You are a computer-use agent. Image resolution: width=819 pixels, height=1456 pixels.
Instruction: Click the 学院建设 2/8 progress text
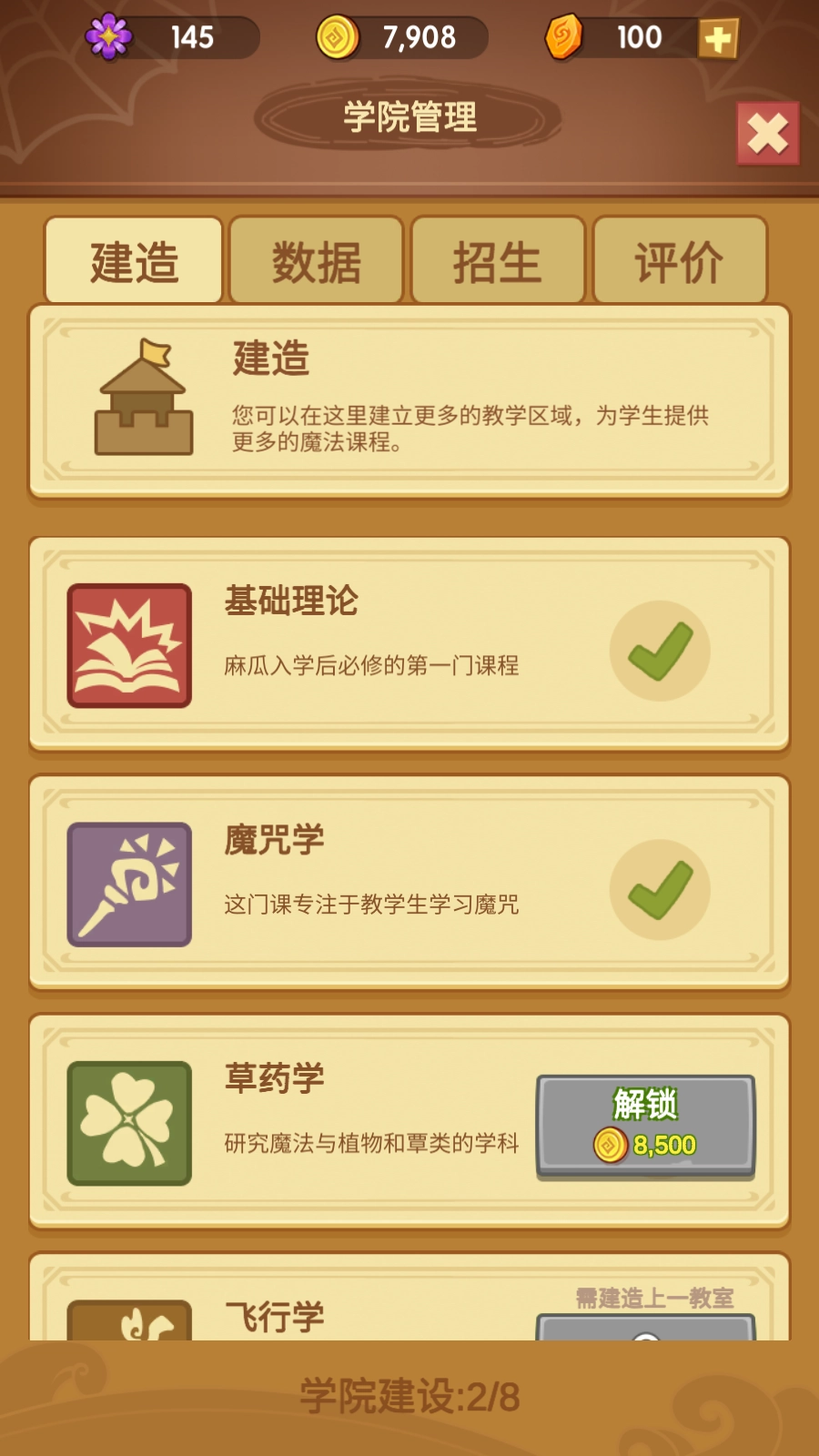pos(409,1390)
